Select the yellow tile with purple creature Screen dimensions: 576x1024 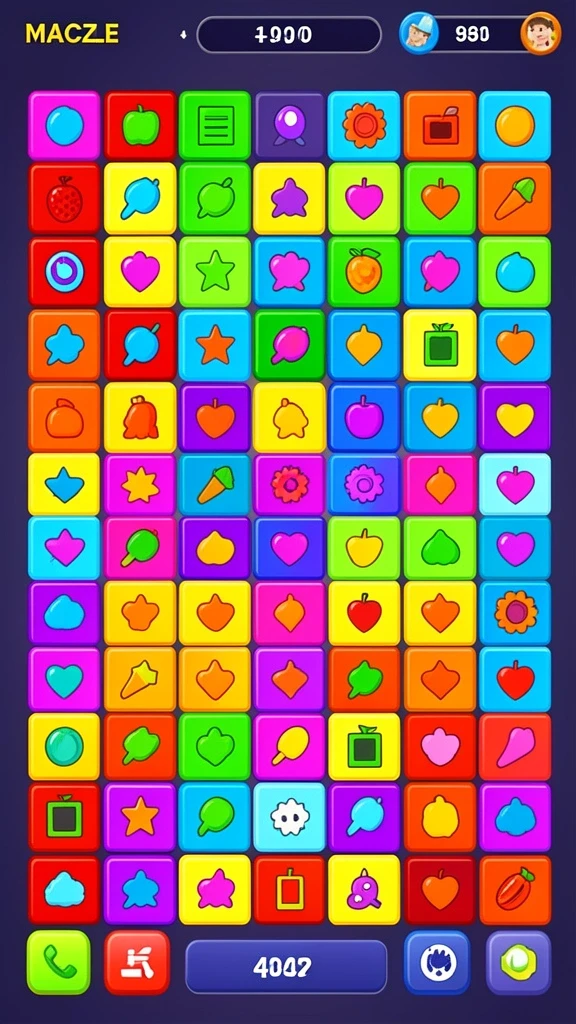tap(364, 889)
